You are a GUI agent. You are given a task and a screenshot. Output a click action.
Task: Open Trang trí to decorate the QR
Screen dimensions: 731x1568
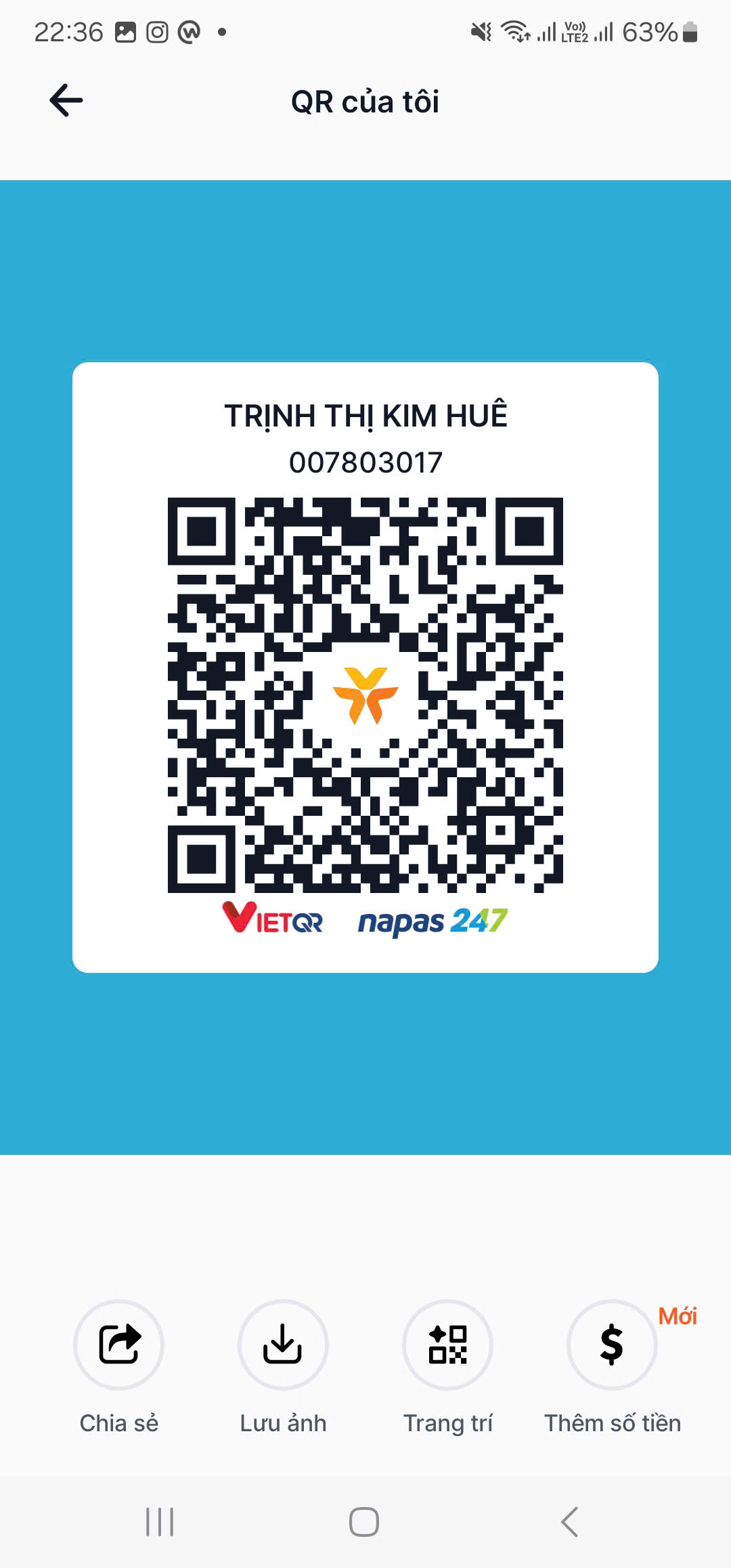pyautogui.click(x=447, y=1345)
